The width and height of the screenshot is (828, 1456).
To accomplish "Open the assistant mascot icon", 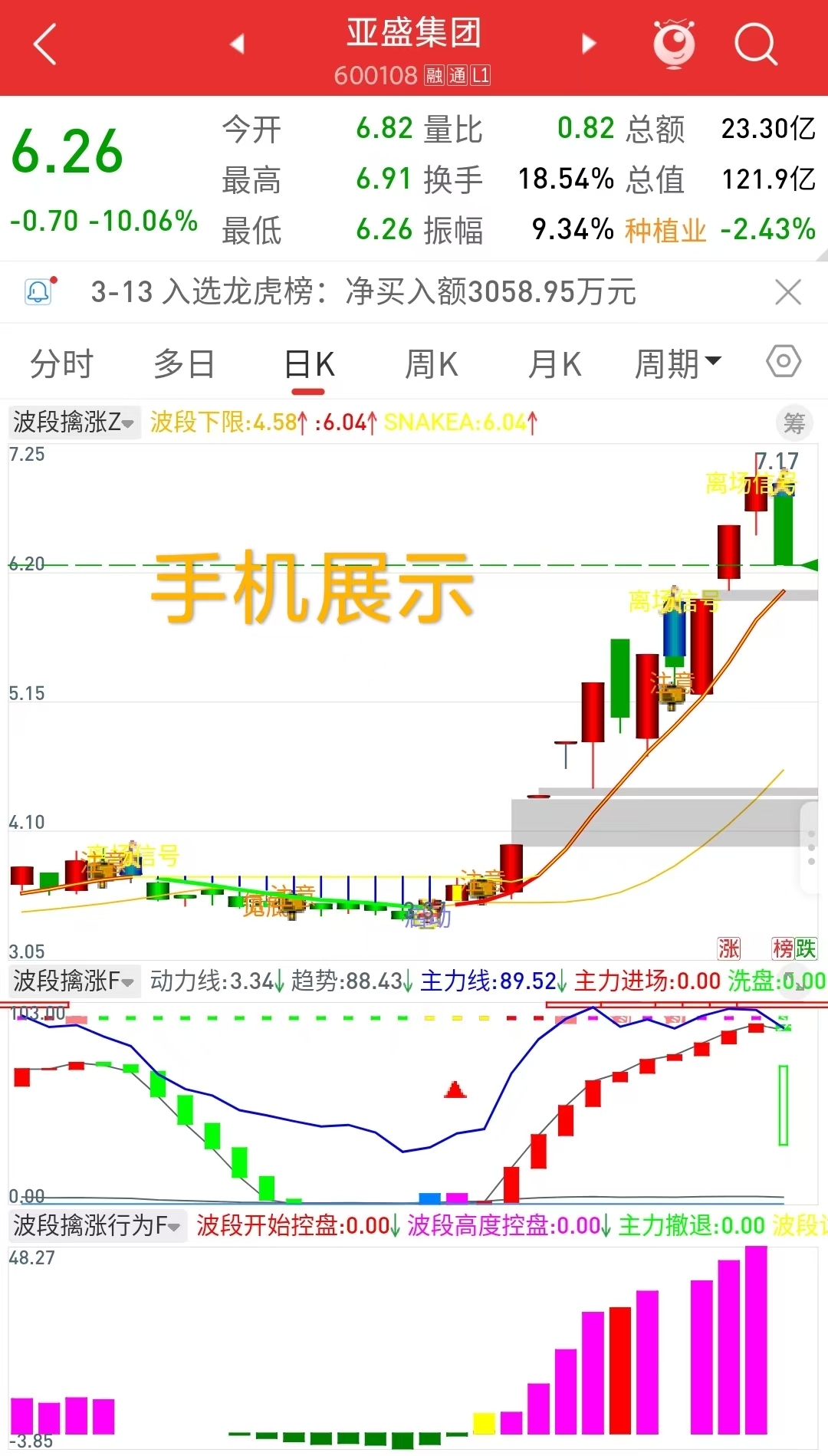I will [675, 44].
